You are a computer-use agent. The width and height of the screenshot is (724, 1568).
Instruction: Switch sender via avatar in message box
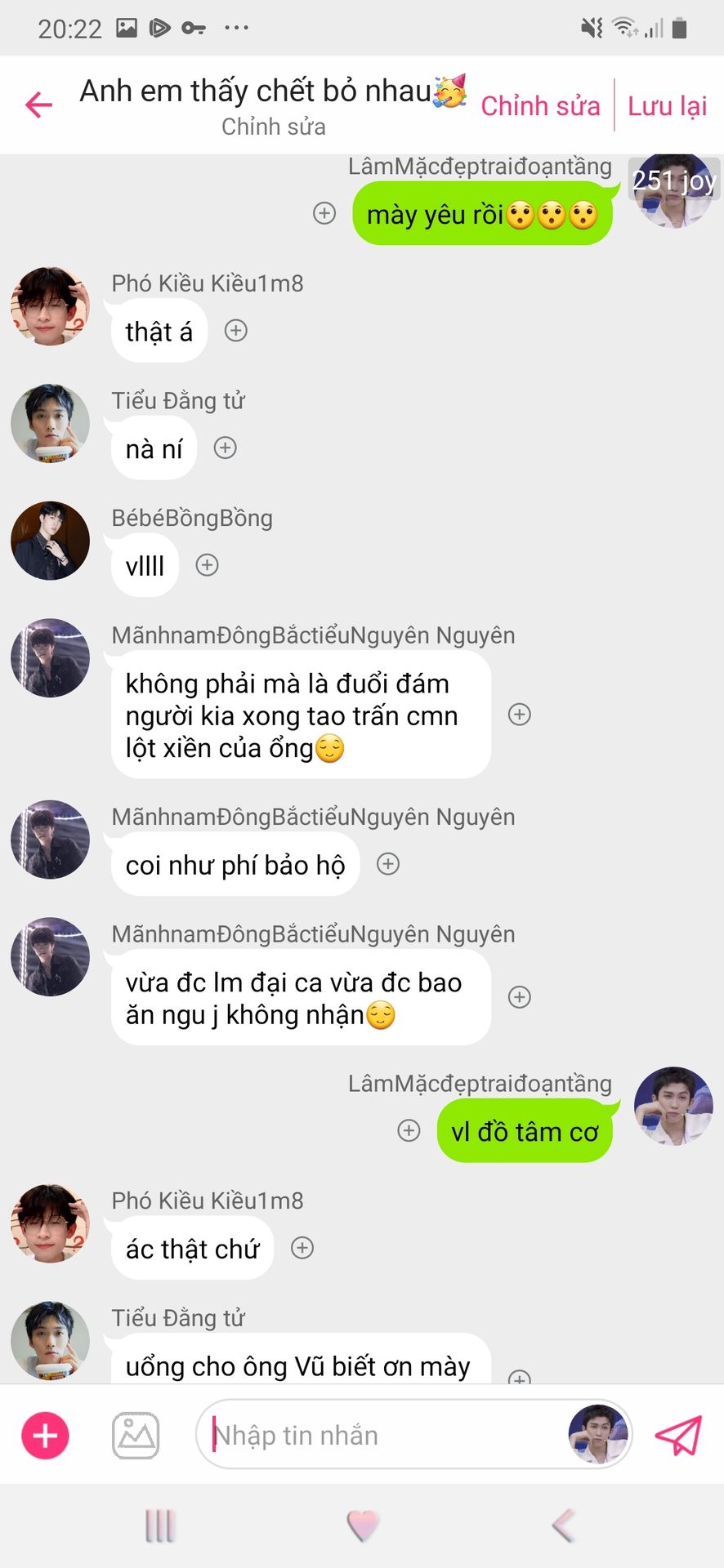tap(597, 1435)
